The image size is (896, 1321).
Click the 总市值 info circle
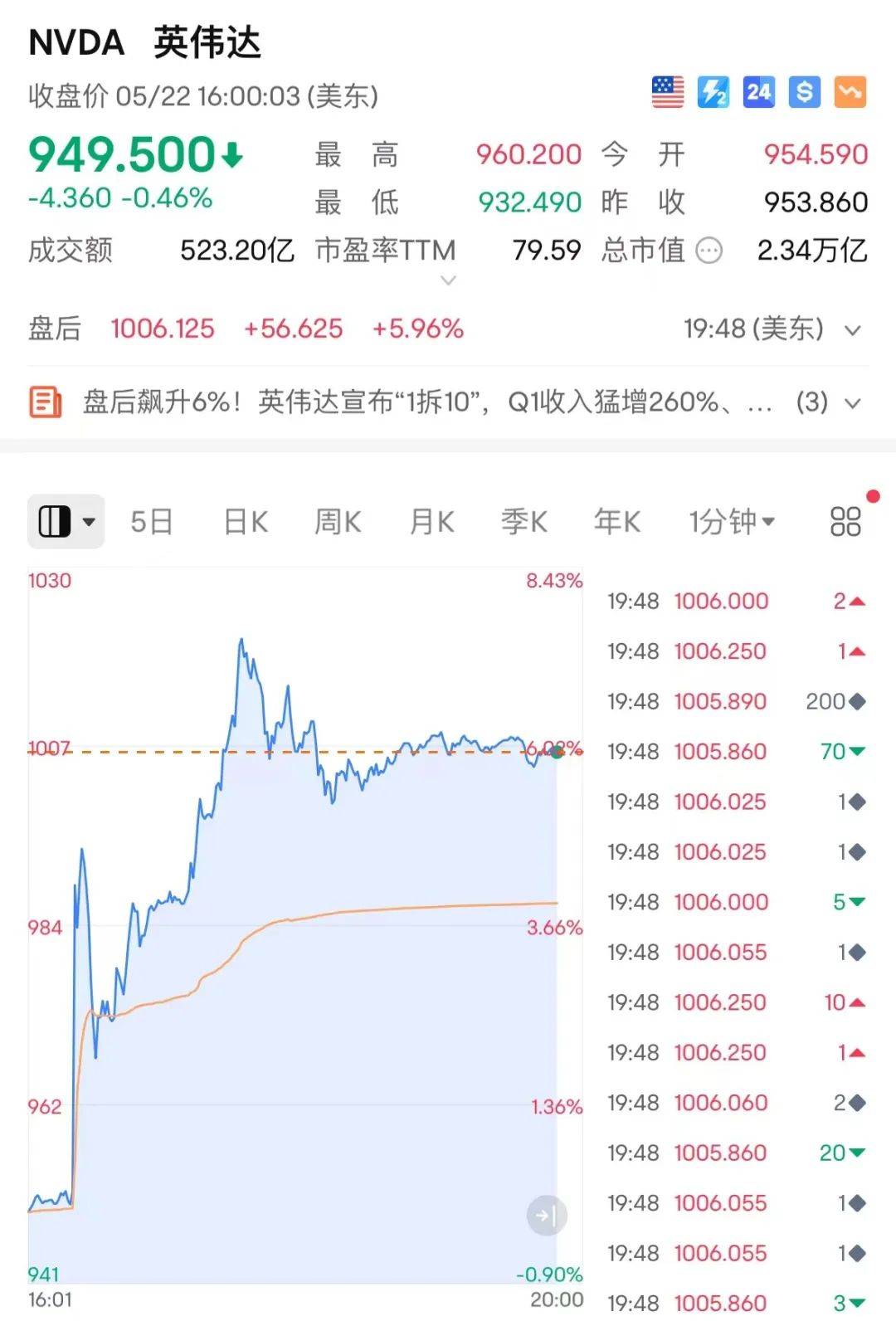click(710, 251)
